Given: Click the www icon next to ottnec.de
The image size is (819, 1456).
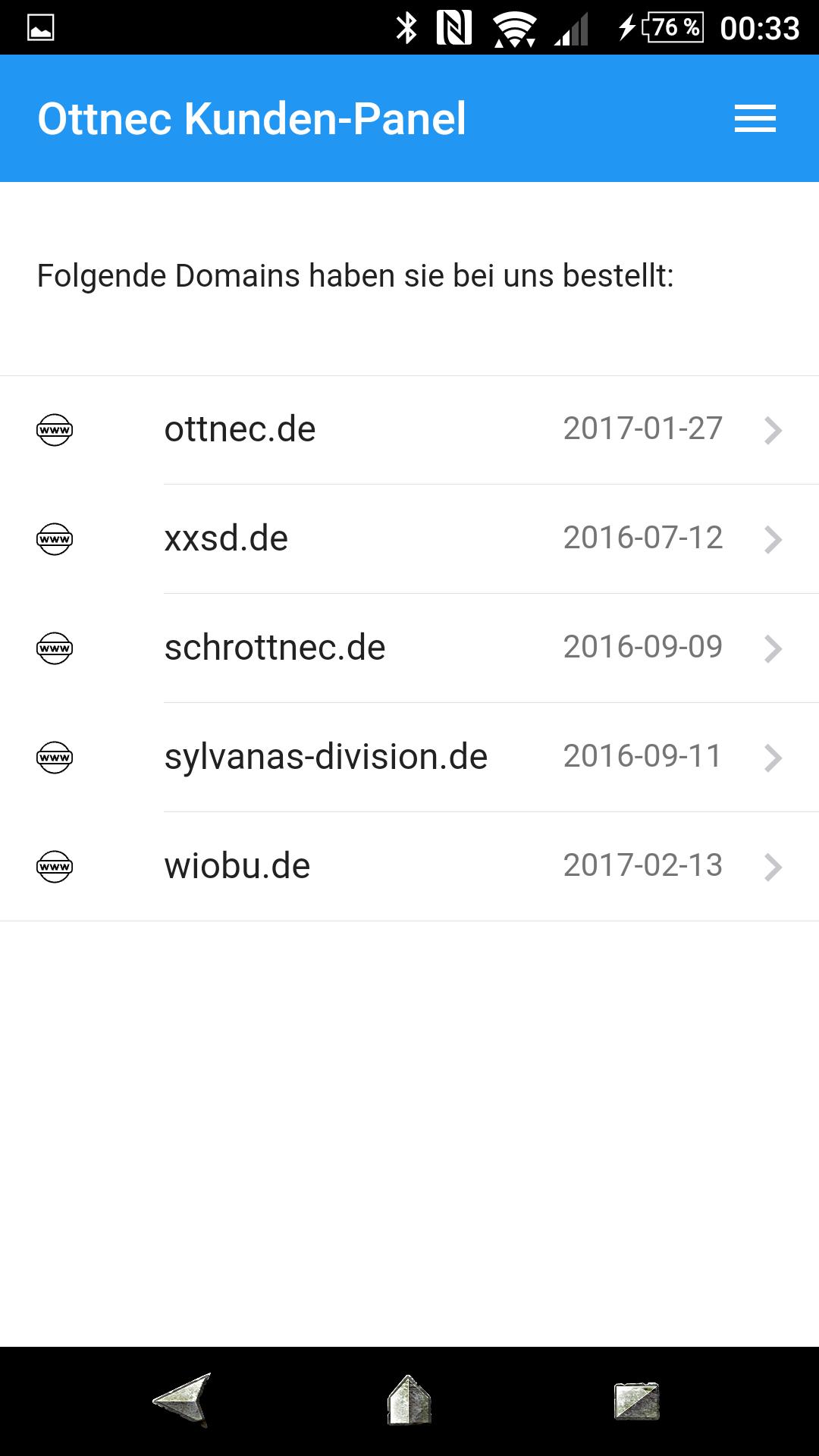Looking at the screenshot, I should [x=55, y=429].
